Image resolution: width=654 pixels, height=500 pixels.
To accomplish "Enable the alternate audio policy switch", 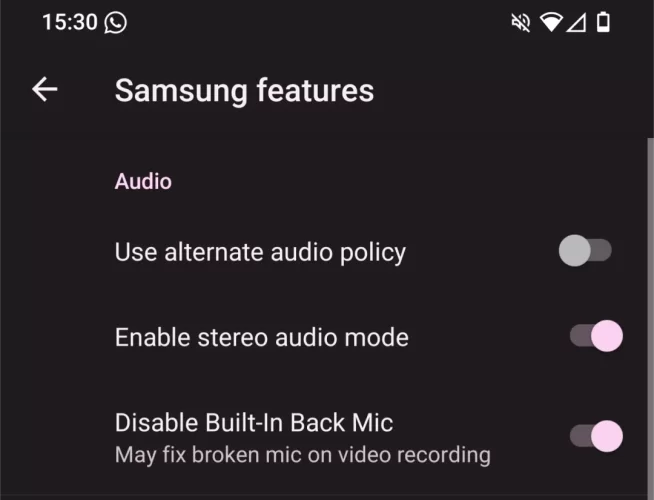I will coord(585,250).
